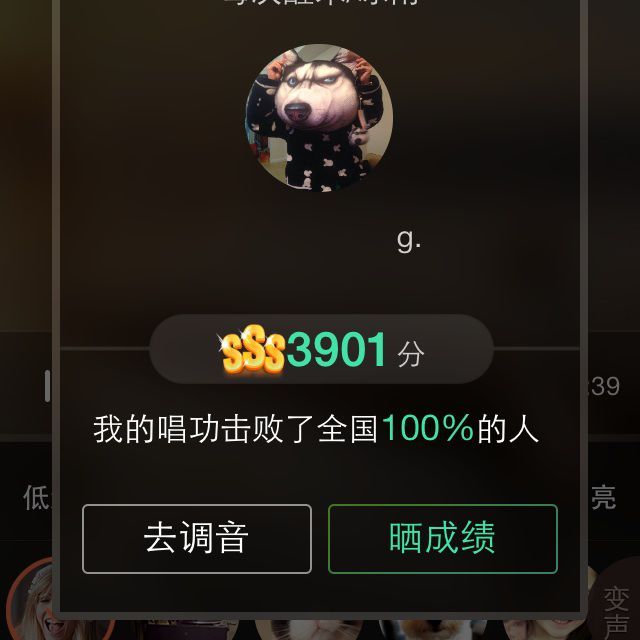Share score with 晒成绩 button
Image resolution: width=640 pixels, height=640 pixels.
[442, 539]
